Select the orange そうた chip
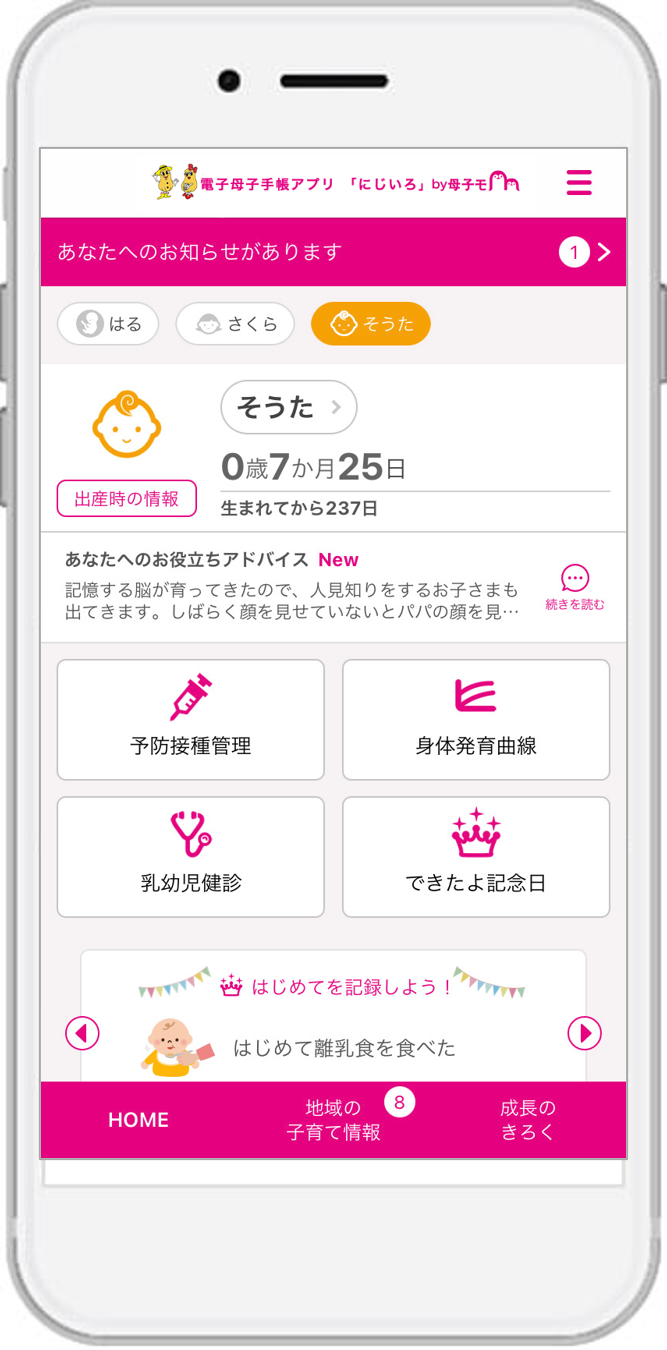 coord(371,324)
